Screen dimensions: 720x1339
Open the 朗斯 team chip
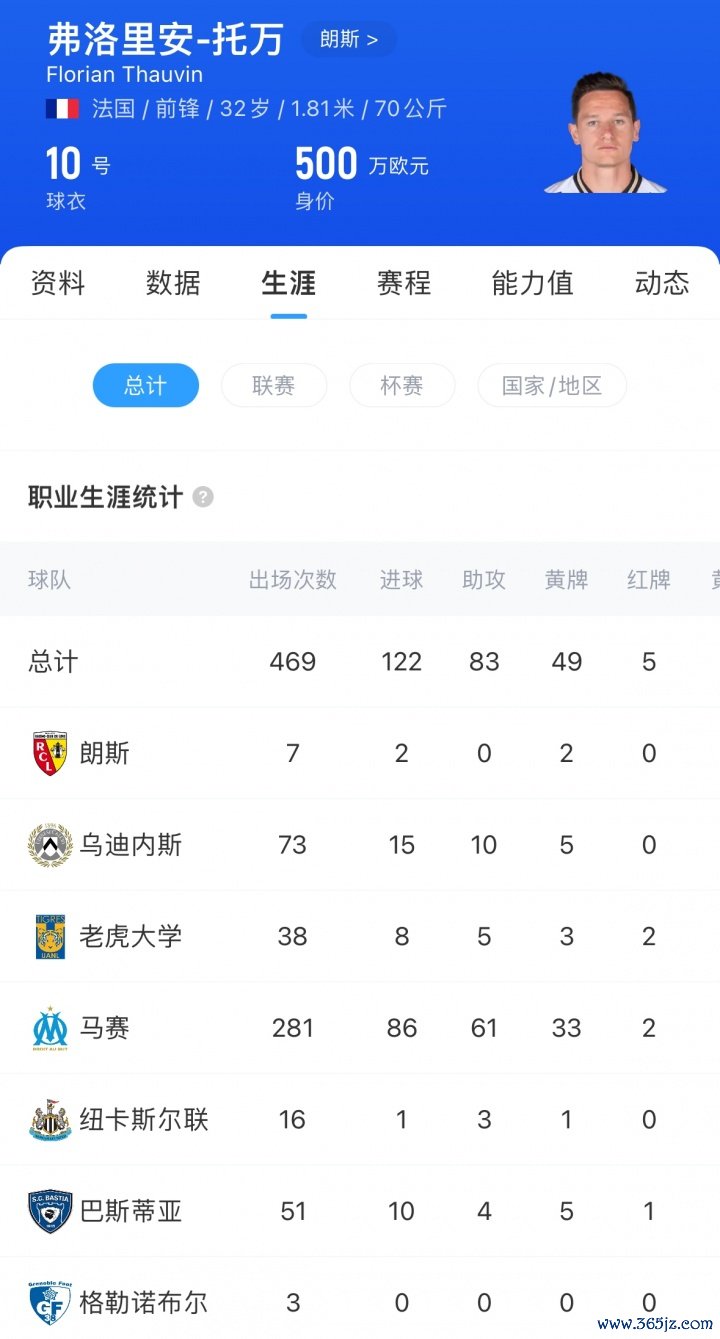tap(348, 40)
